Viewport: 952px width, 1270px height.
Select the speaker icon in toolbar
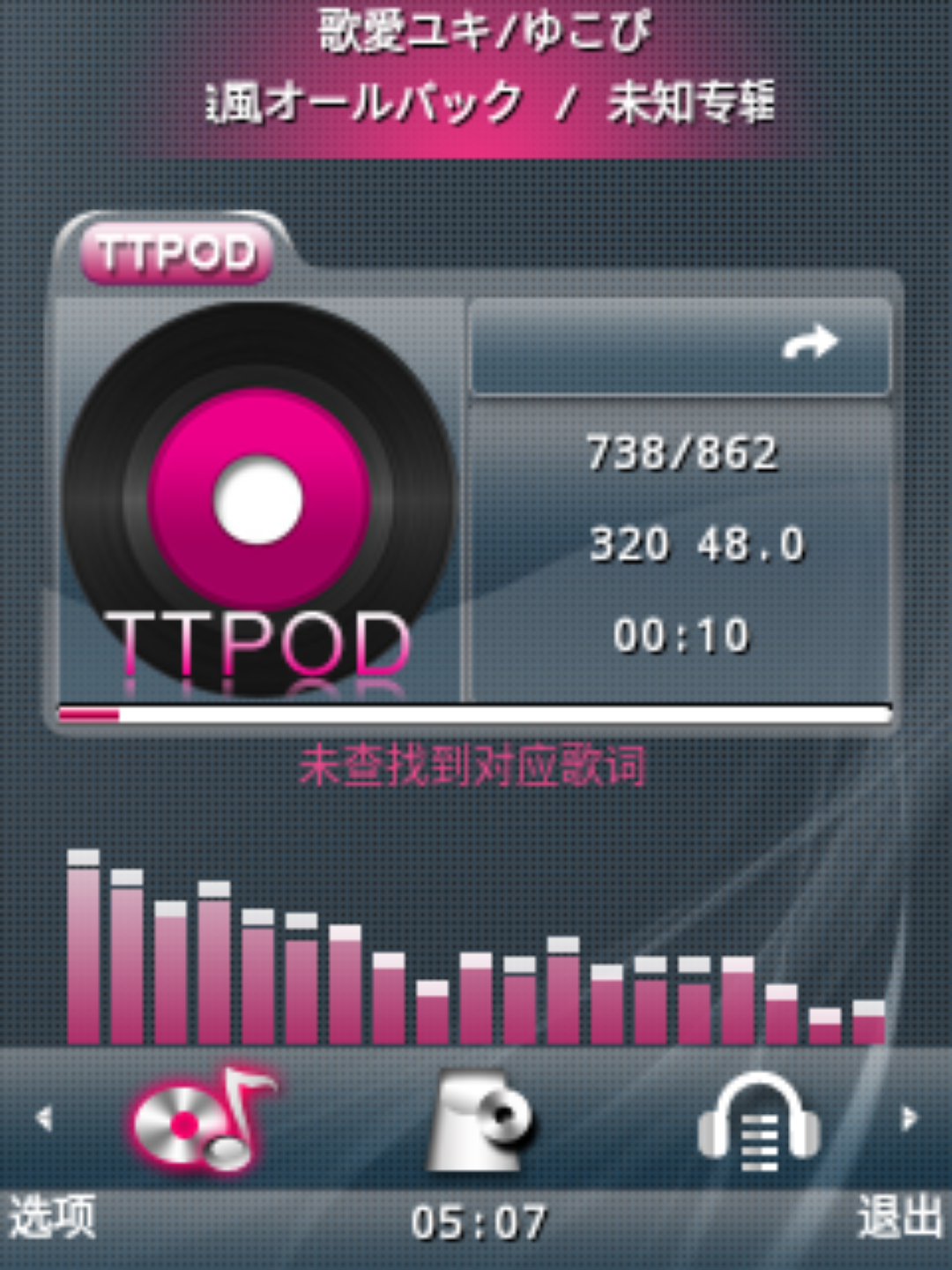pyautogui.click(x=481, y=1122)
